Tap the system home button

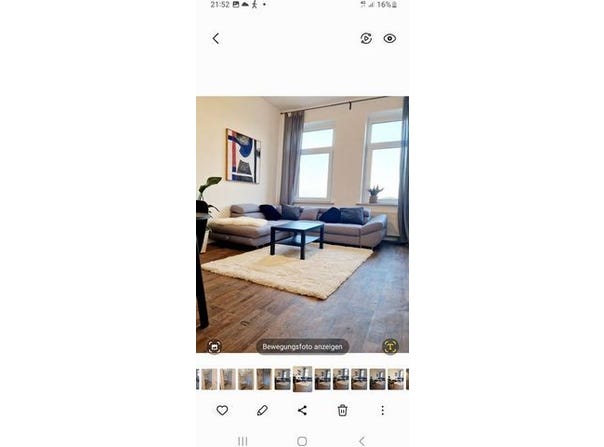pos(302,440)
